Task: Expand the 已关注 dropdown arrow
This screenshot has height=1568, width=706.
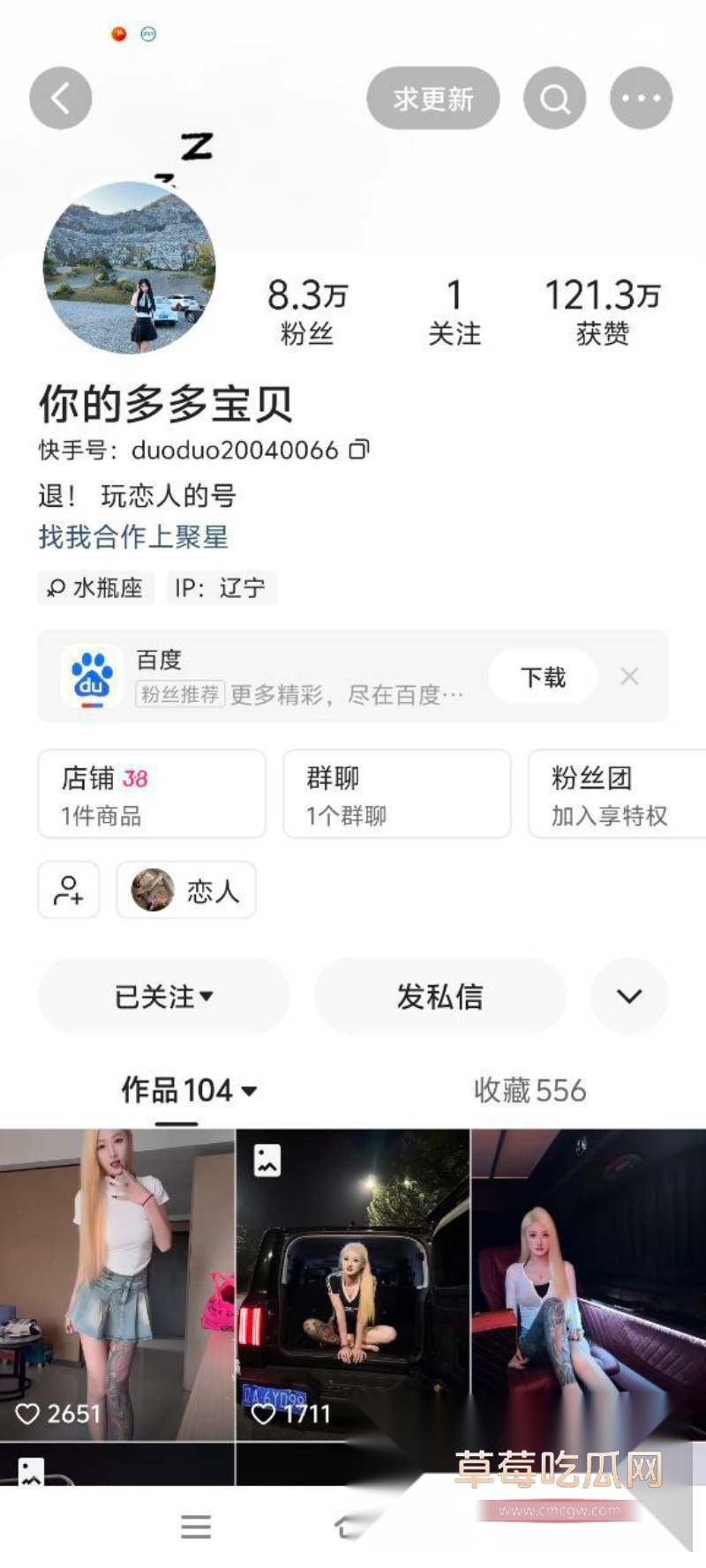Action: point(208,996)
